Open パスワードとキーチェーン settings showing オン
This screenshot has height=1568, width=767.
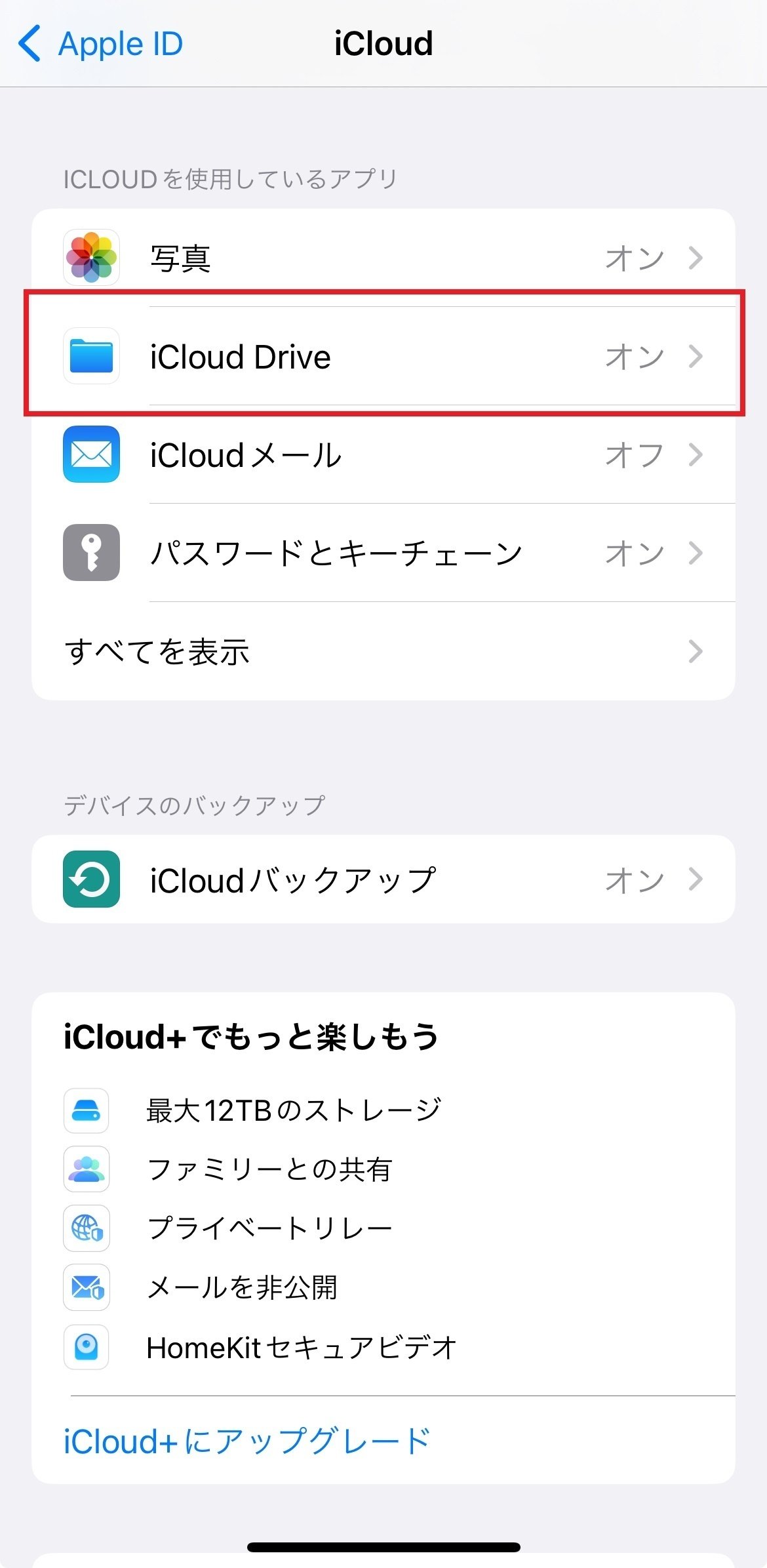pyautogui.click(x=383, y=552)
